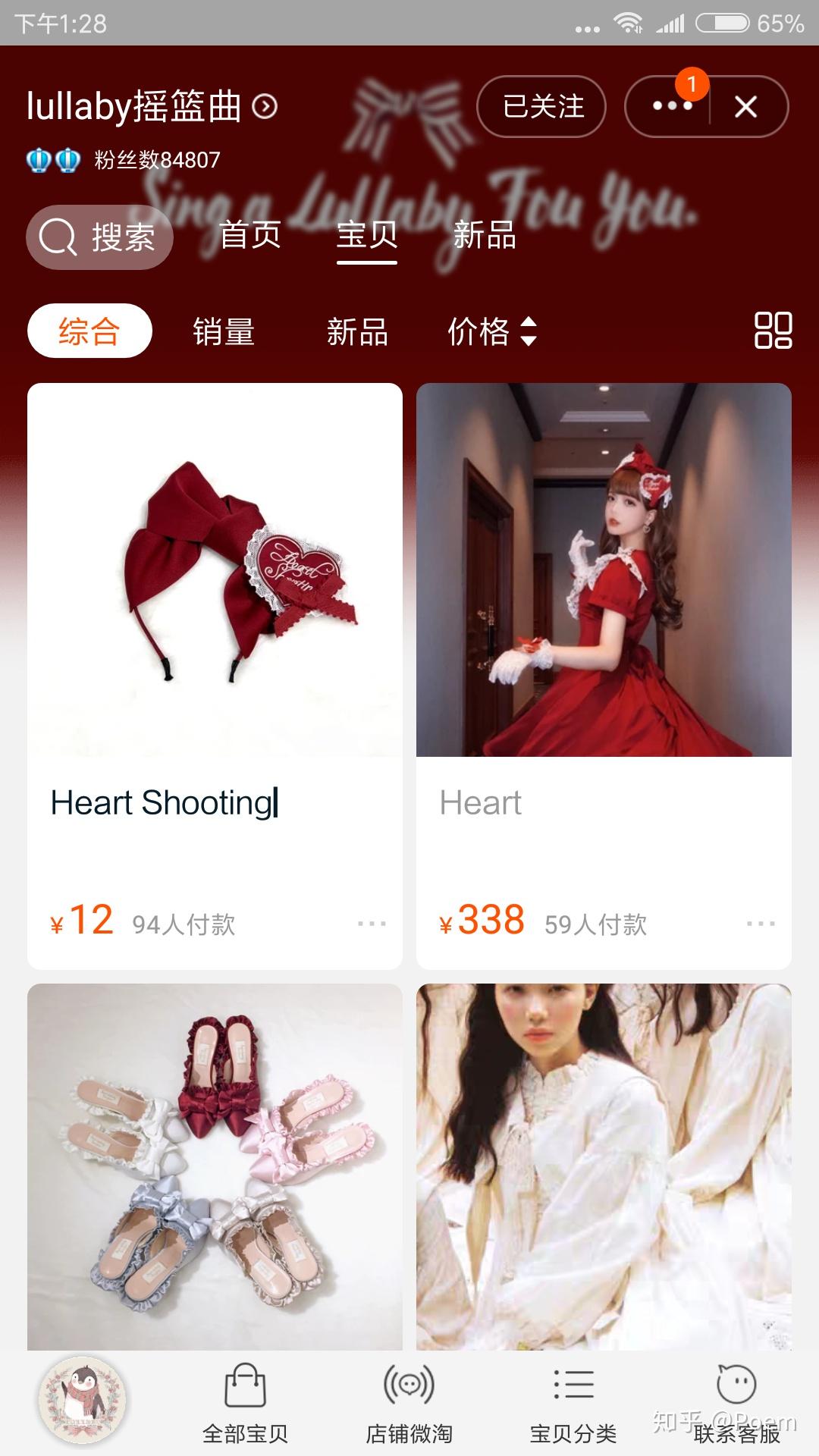Open 店铺微淘 in the bottom bar
The width and height of the screenshot is (819, 1456).
click(409, 1403)
